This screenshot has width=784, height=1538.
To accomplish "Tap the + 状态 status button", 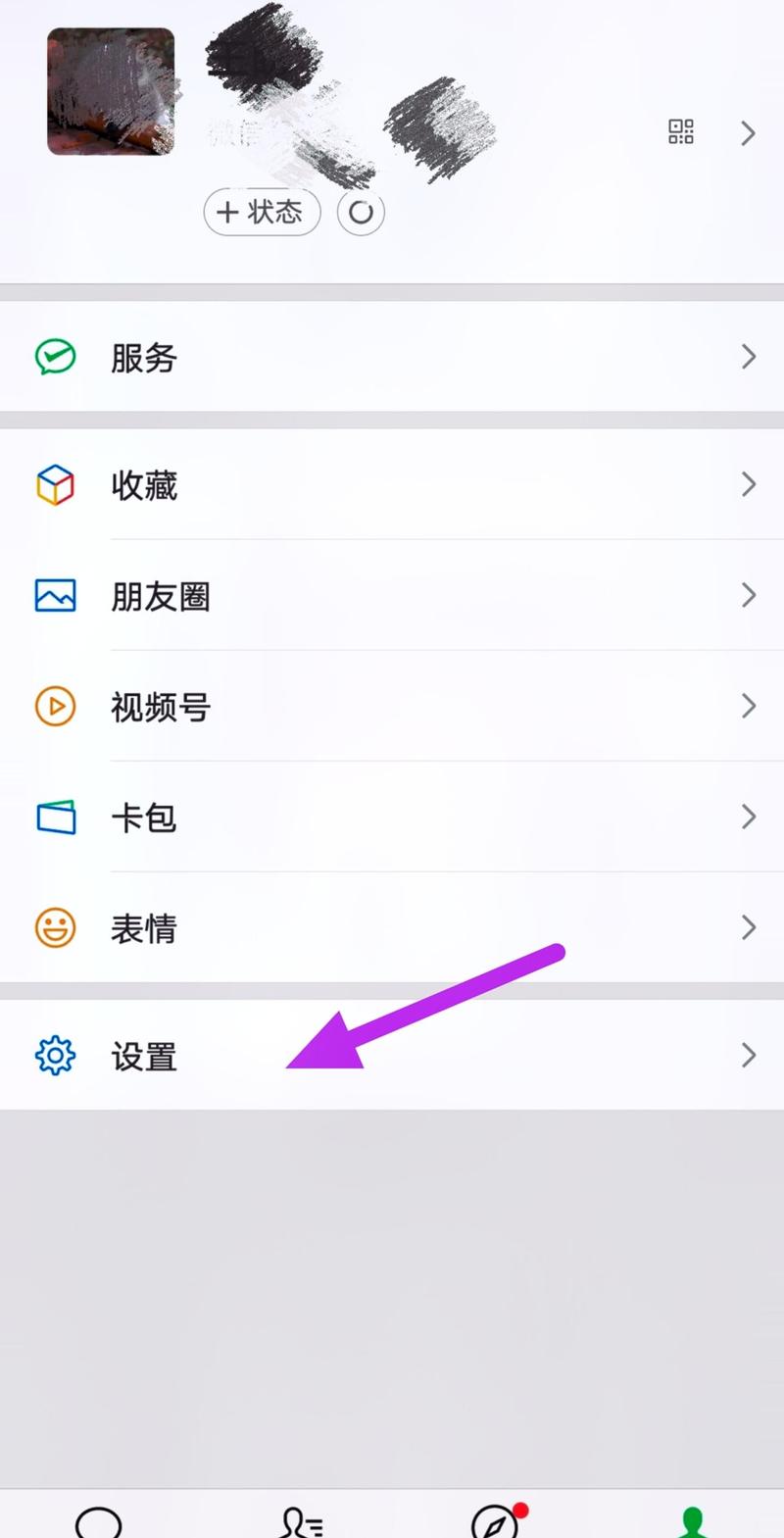I will tap(262, 212).
